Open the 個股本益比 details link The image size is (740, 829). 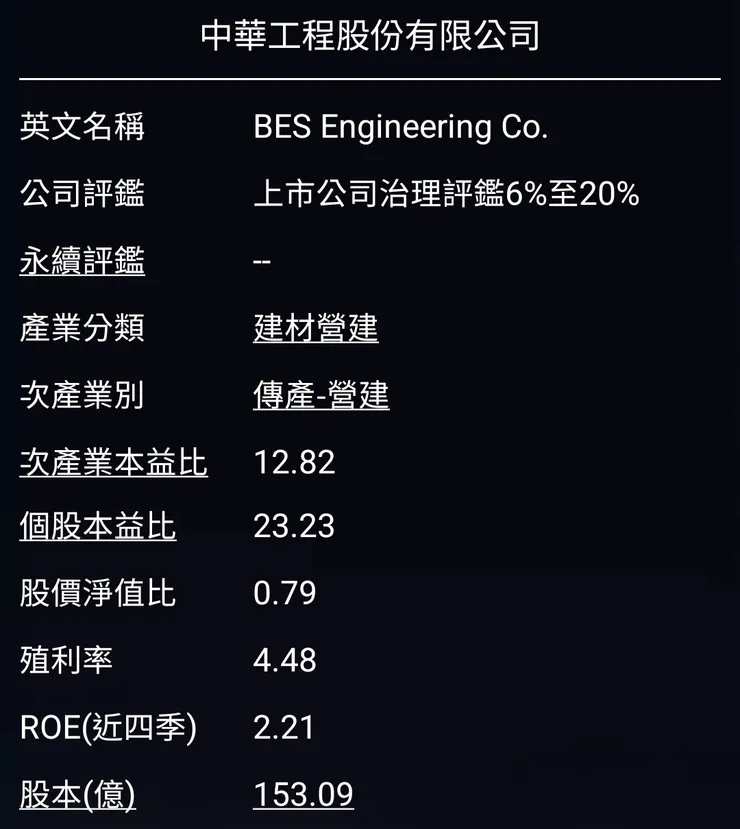tap(95, 527)
